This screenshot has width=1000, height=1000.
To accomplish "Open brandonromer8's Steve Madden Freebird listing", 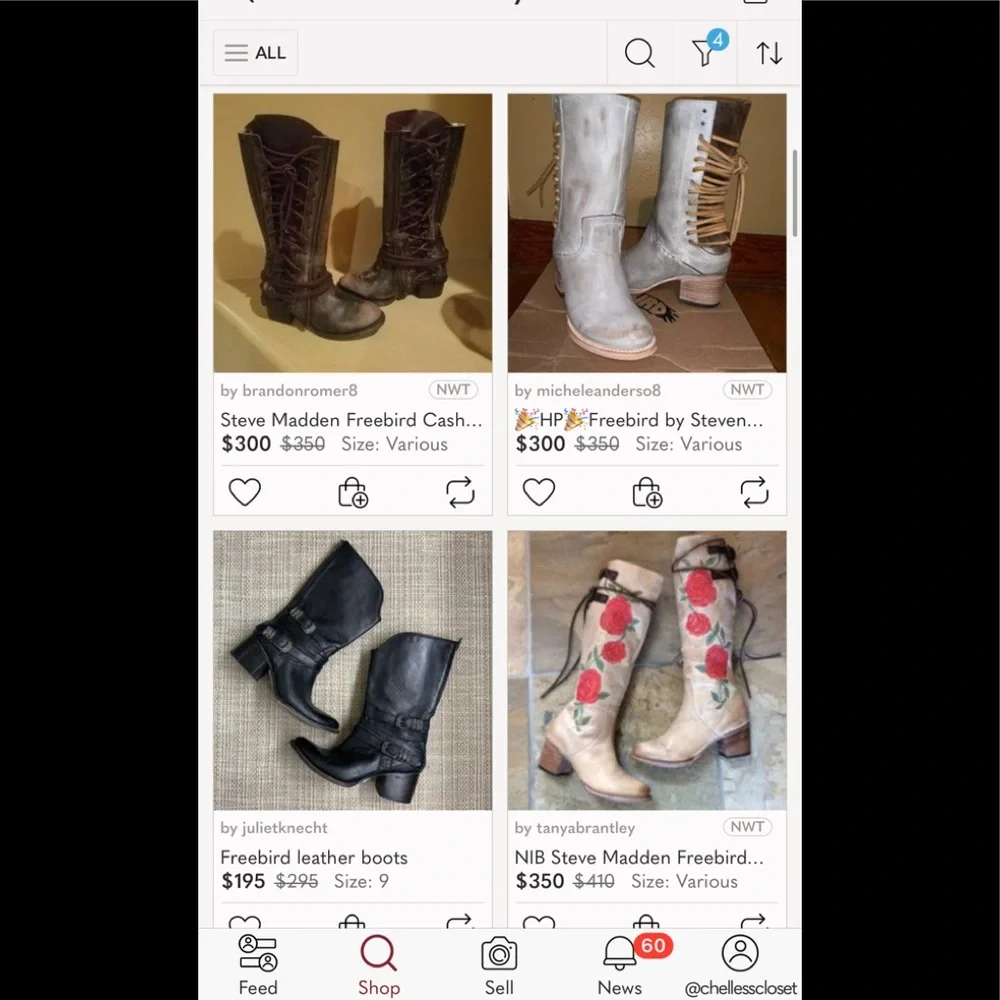I will (x=353, y=233).
